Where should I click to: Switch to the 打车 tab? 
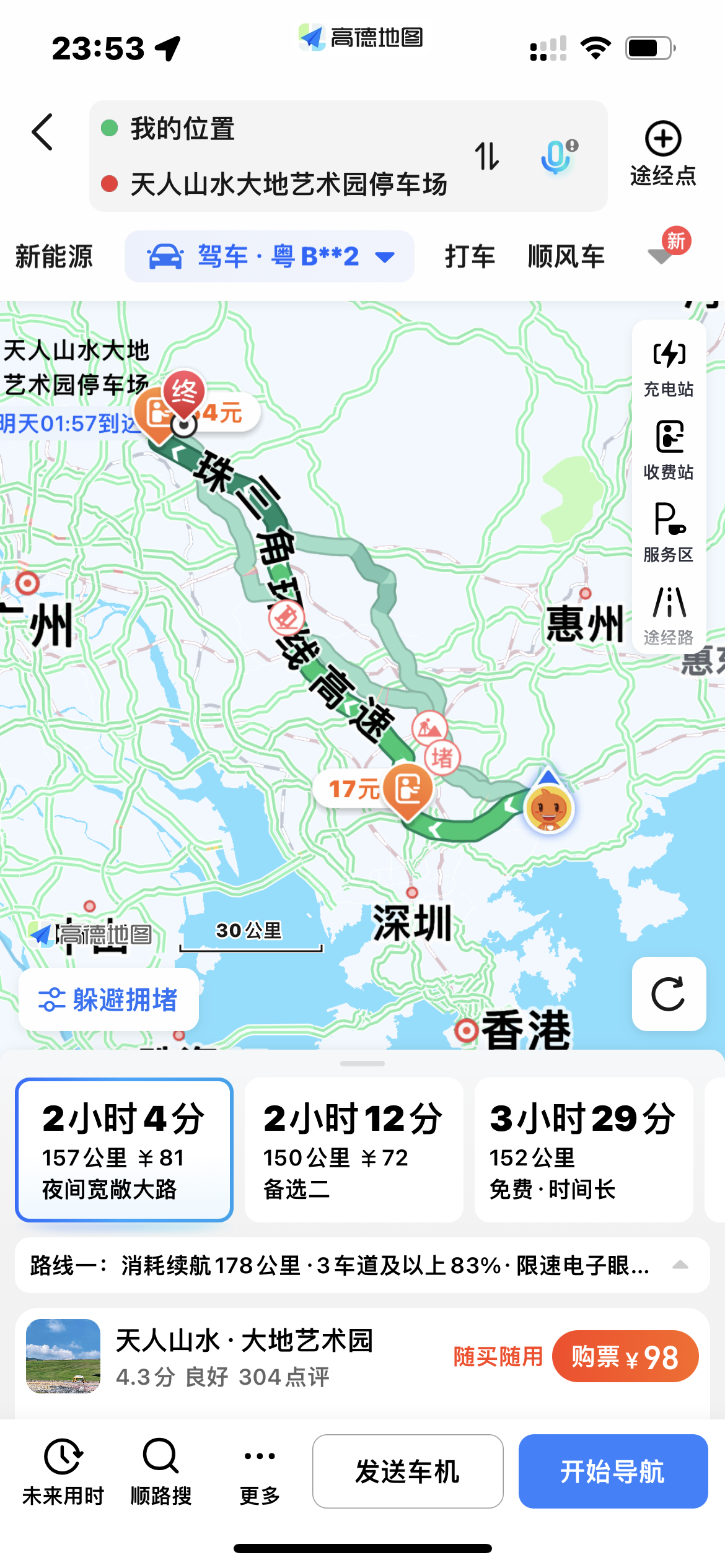click(468, 255)
